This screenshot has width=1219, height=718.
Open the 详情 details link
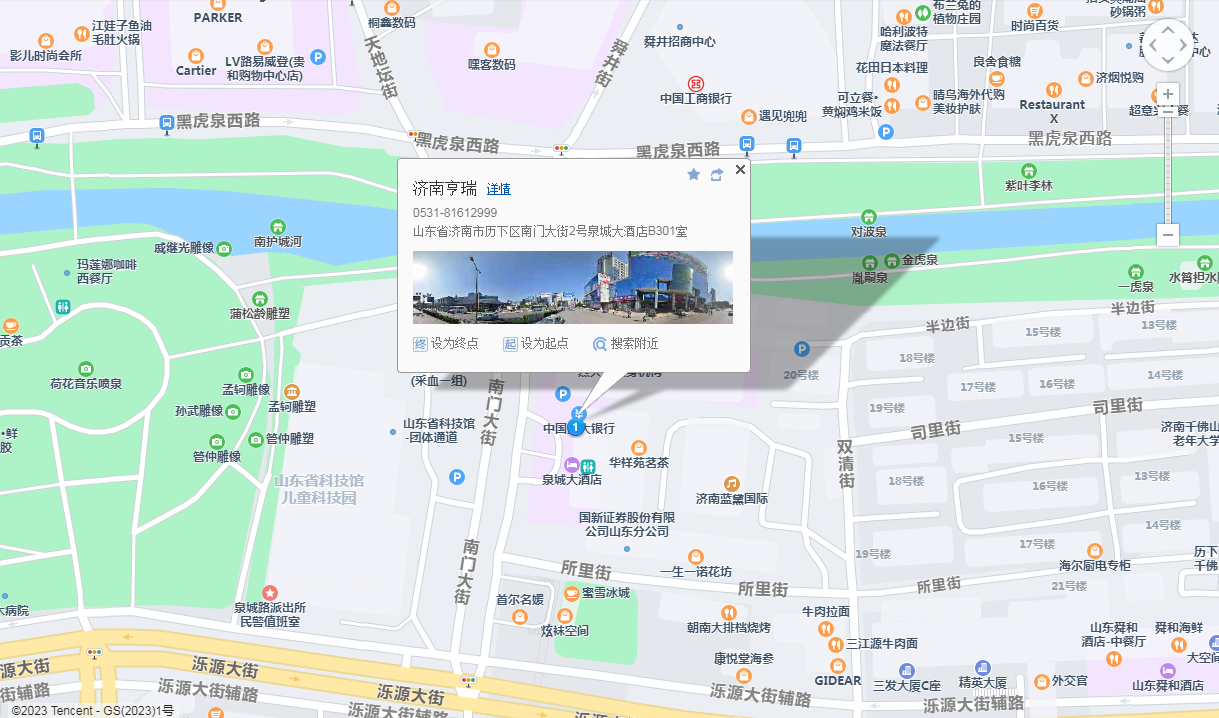point(498,190)
